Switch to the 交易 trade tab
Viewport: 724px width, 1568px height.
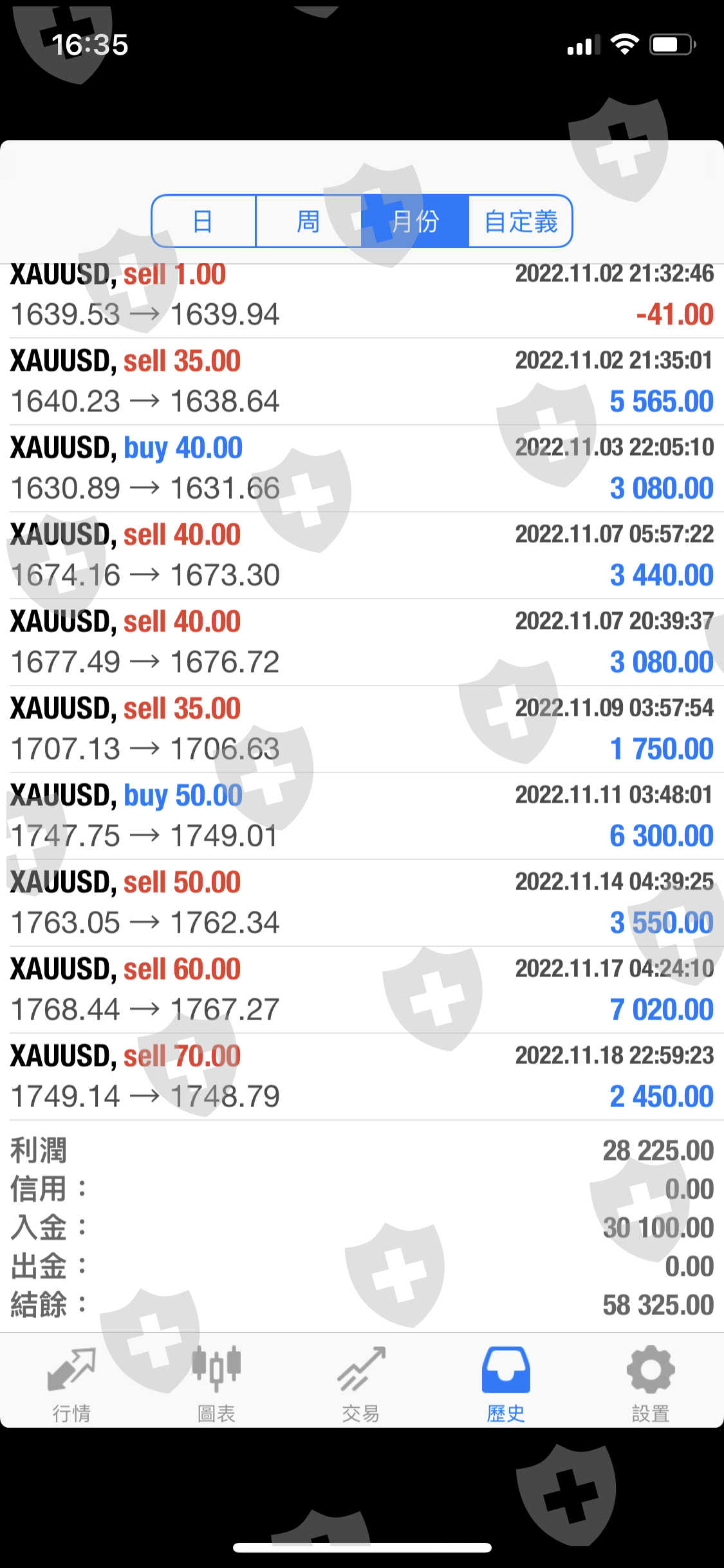361,1379
